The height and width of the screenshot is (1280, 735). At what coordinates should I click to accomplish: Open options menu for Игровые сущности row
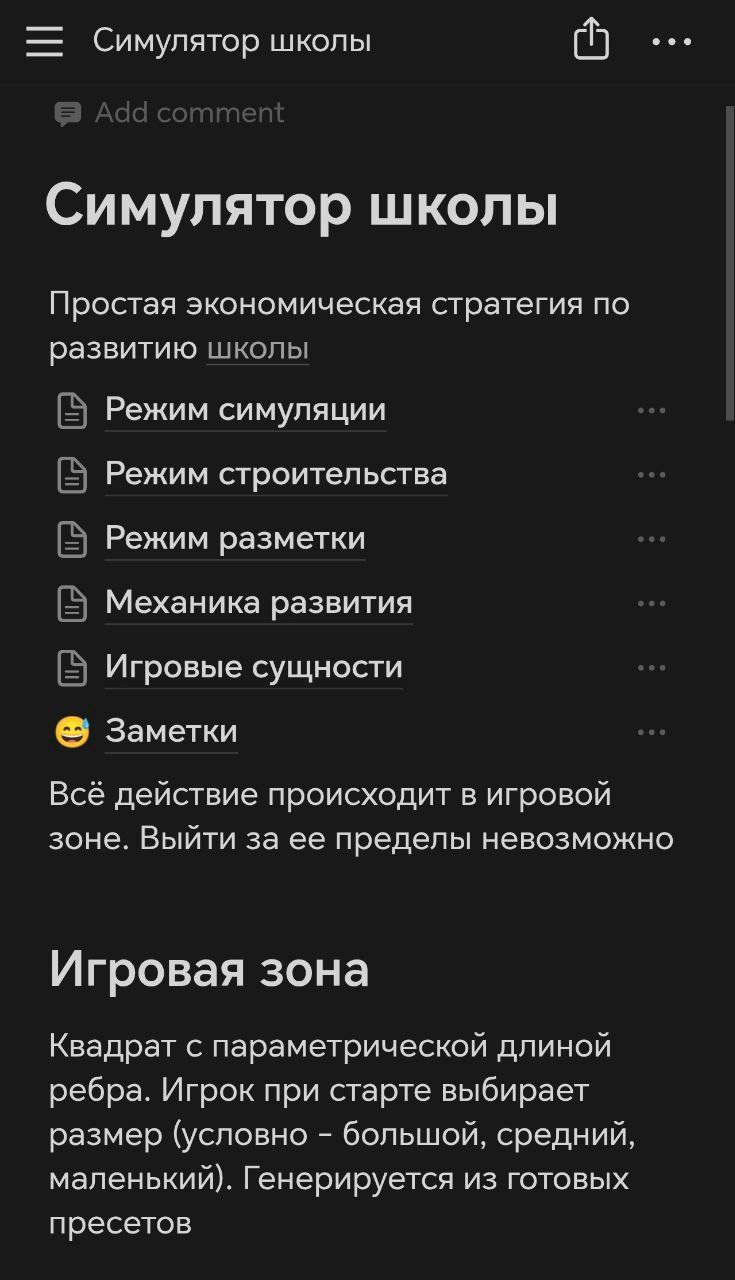(x=651, y=667)
